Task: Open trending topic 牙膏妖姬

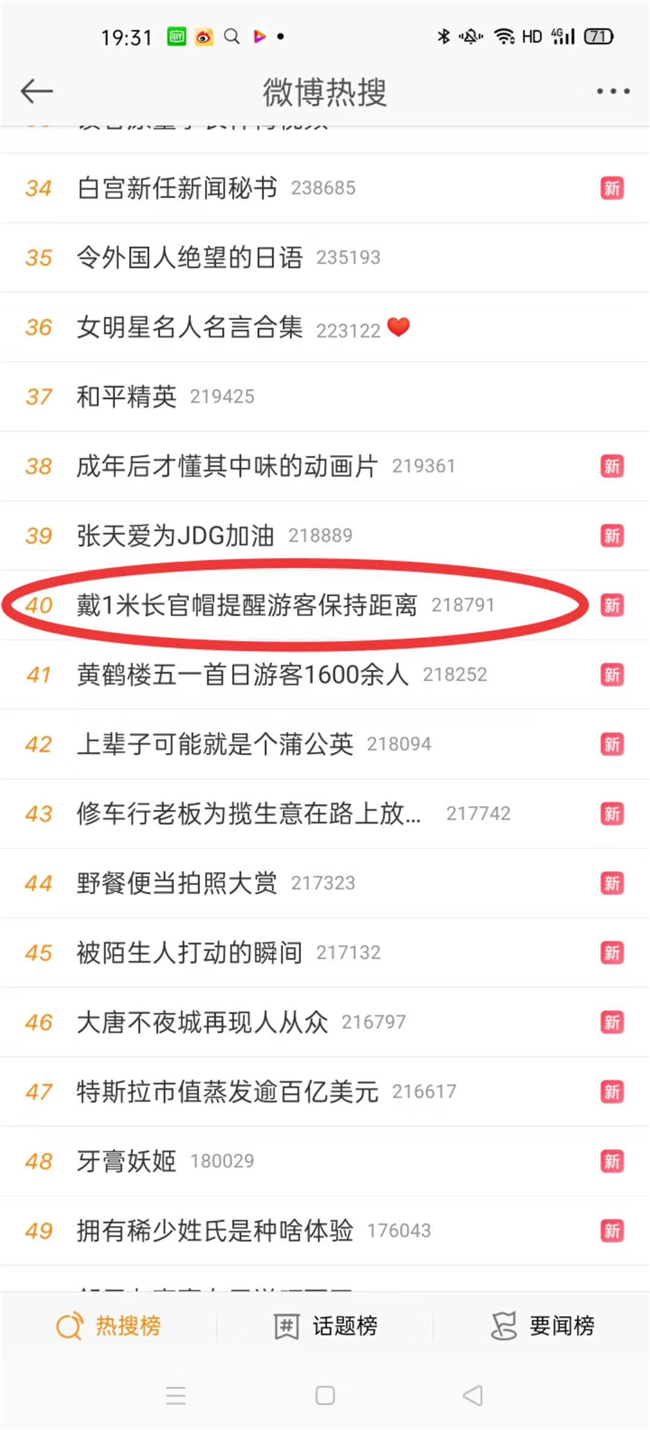Action: (127, 1161)
